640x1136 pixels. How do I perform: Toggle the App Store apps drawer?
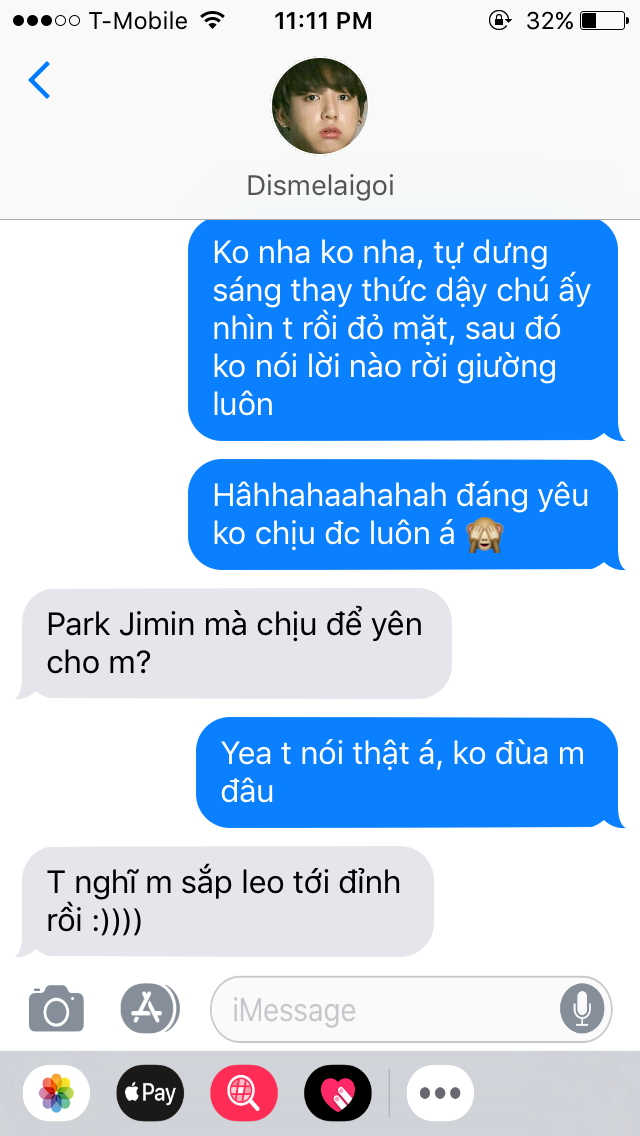150,1009
